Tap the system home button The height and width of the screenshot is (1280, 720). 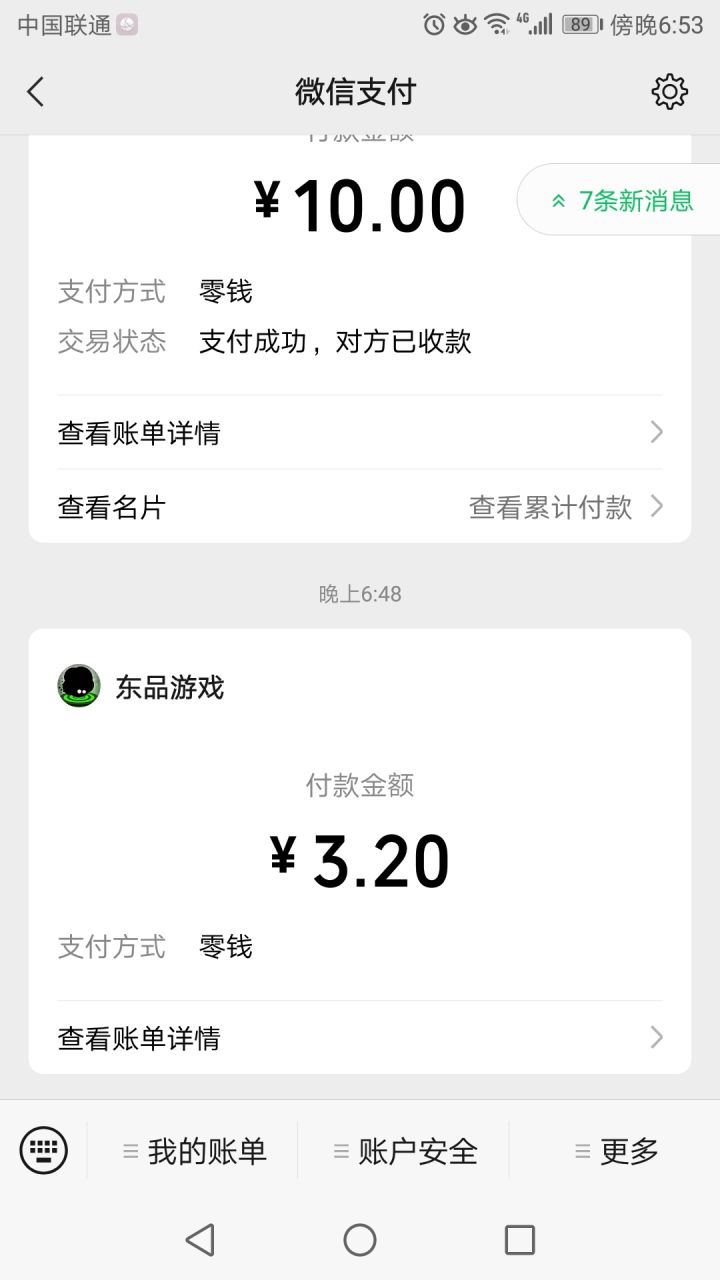359,1240
